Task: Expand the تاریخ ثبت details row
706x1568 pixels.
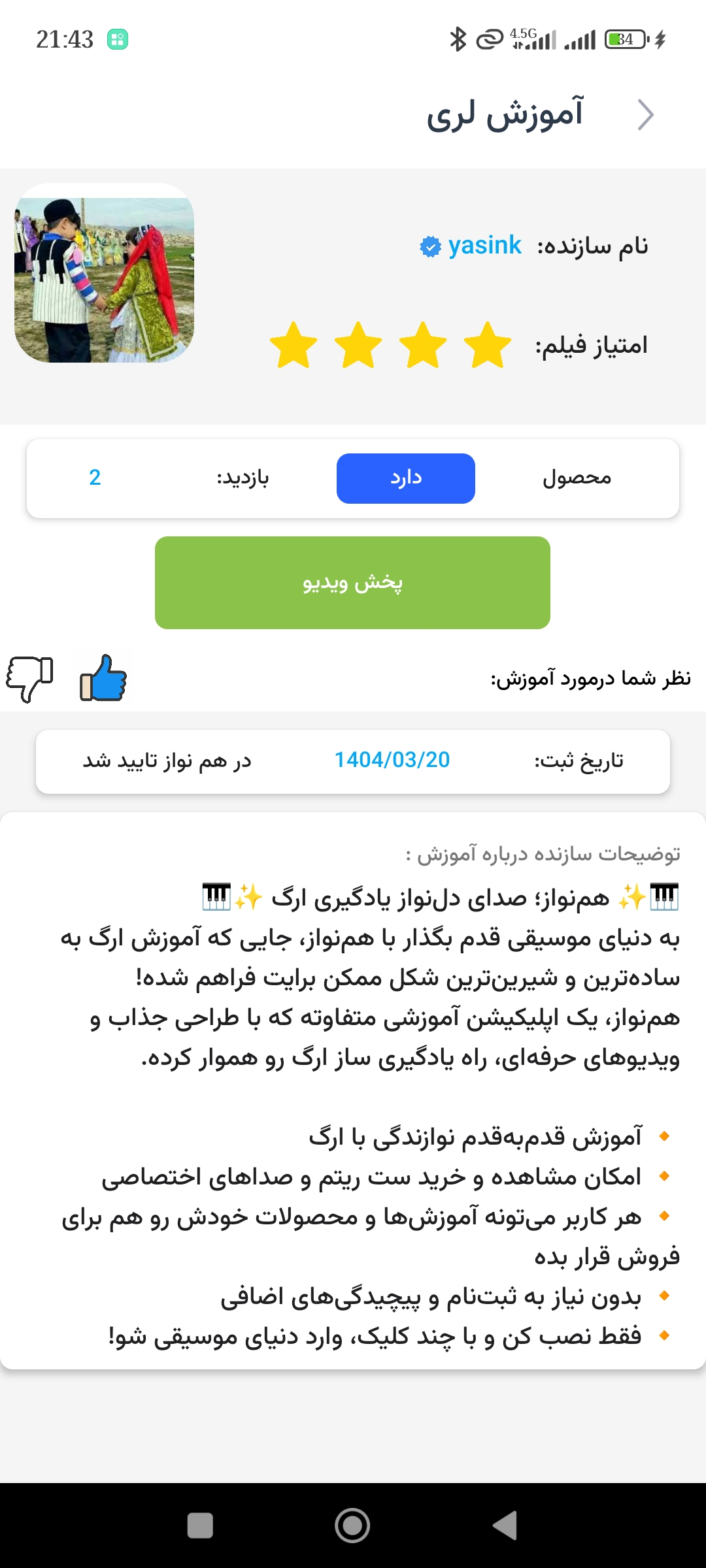Action: pyautogui.click(x=353, y=760)
